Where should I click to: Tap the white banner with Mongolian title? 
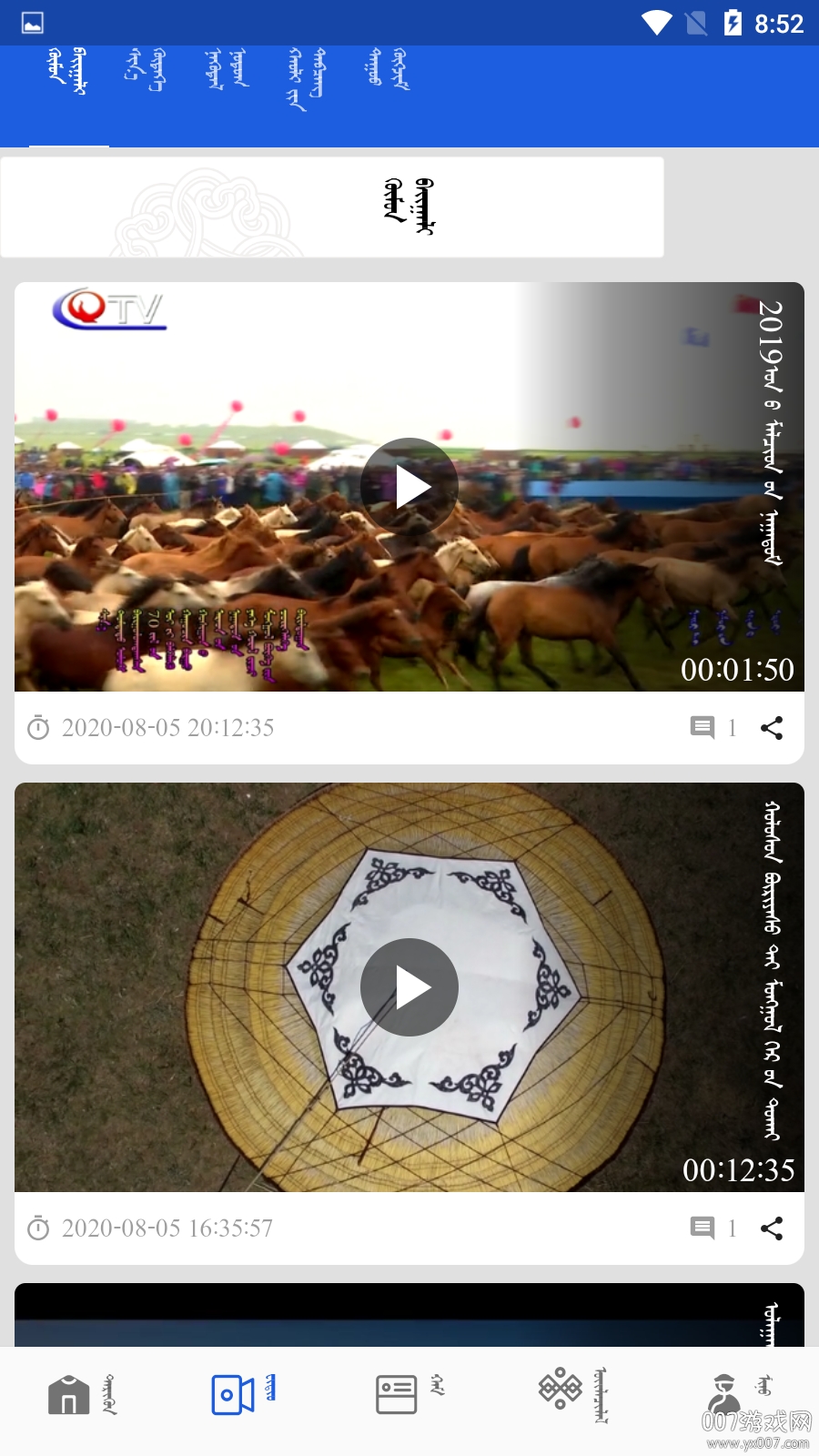332,207
